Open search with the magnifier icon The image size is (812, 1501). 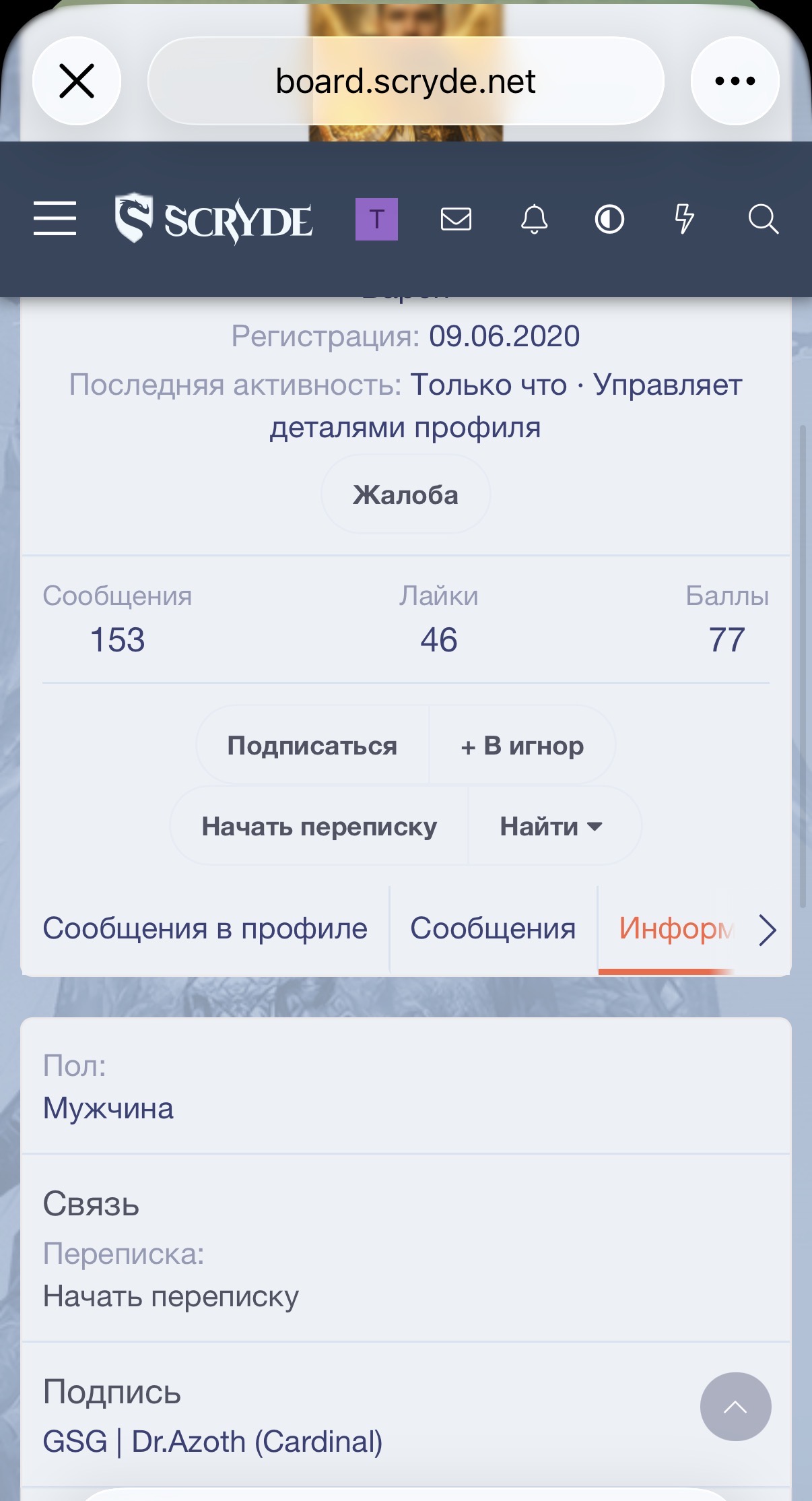(762, 218)
